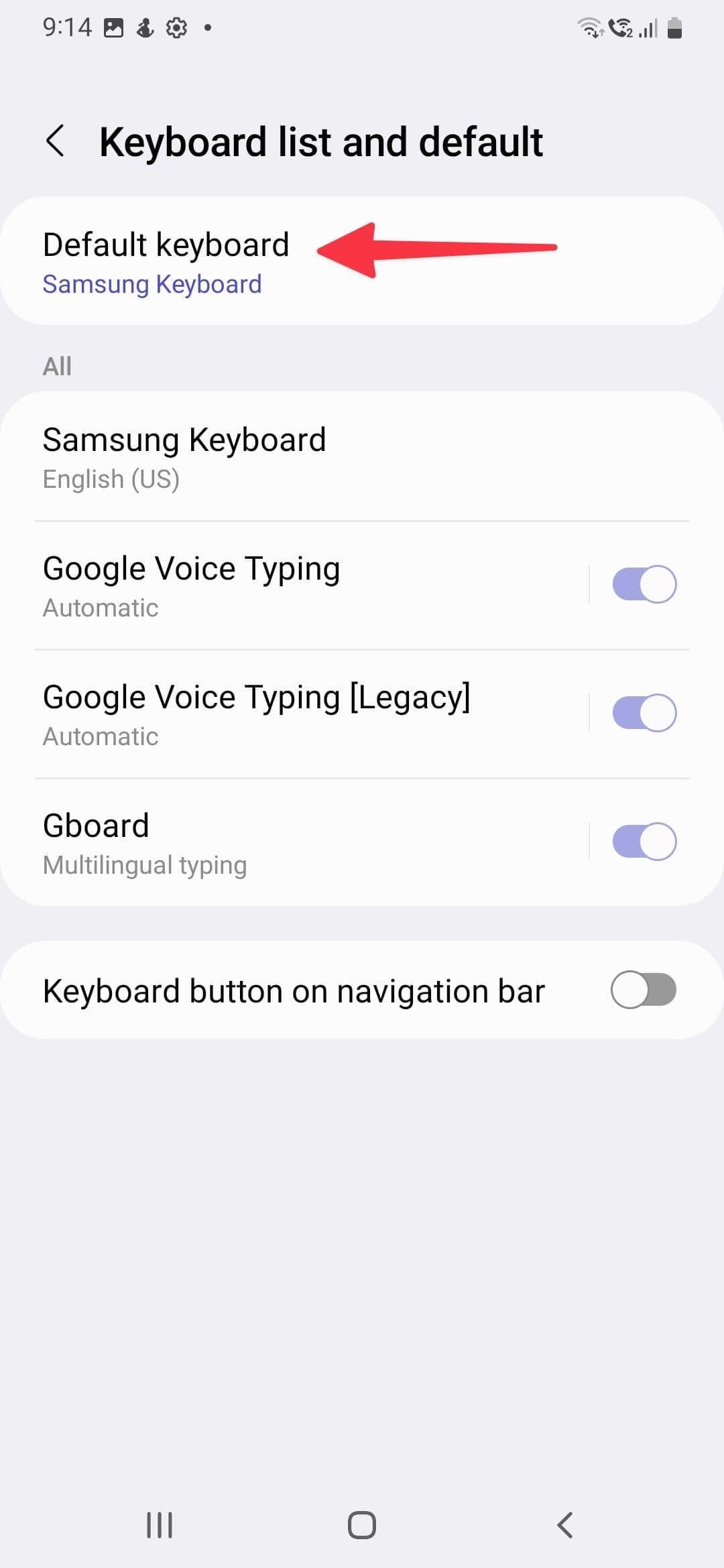The height and width of the screenshot is (1568, 724).
Task: Open the settings gear icon in the status bar
Action: (176, 27)
